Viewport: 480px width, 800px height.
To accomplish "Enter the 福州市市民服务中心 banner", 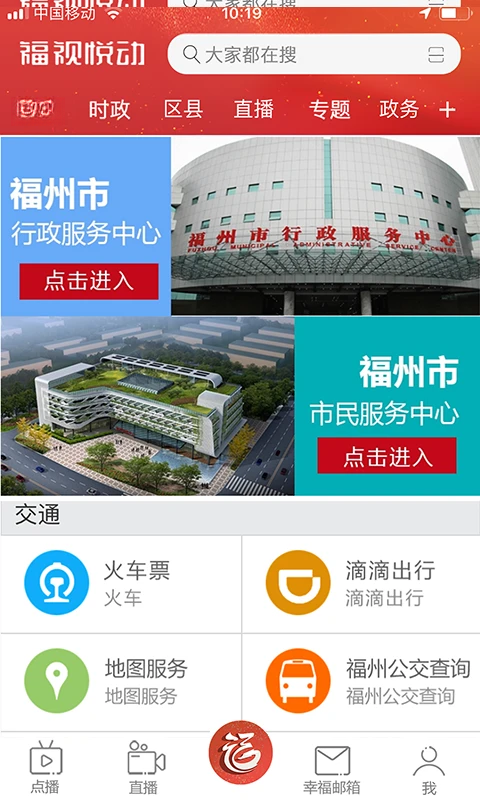I will (x=240, y=406).
